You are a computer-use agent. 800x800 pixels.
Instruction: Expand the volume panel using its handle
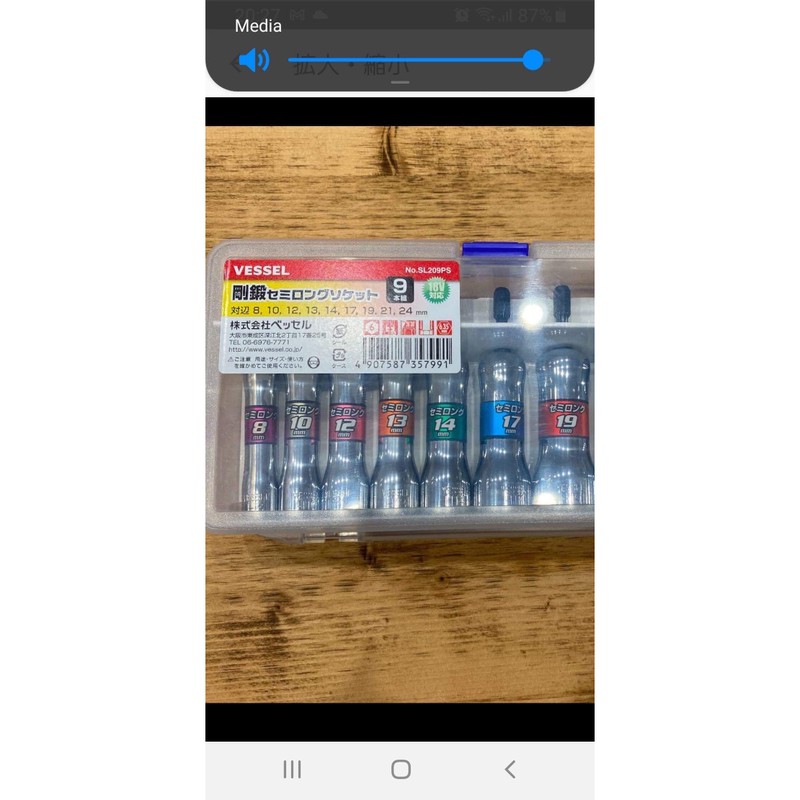click(400, 83)
